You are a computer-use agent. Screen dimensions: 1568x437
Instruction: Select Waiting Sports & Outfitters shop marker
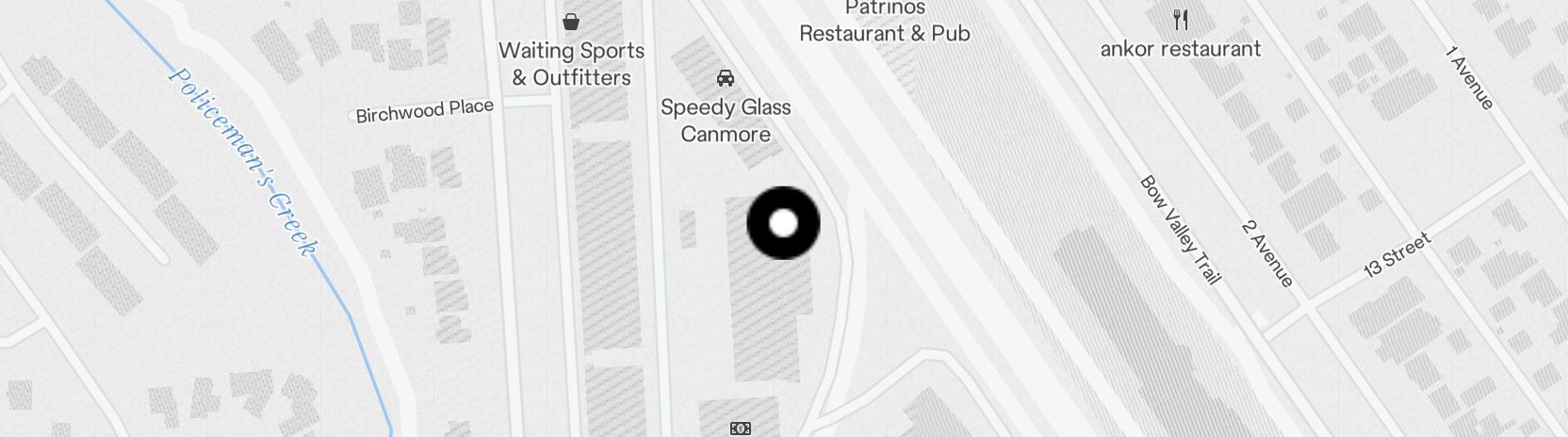point(571,22)
